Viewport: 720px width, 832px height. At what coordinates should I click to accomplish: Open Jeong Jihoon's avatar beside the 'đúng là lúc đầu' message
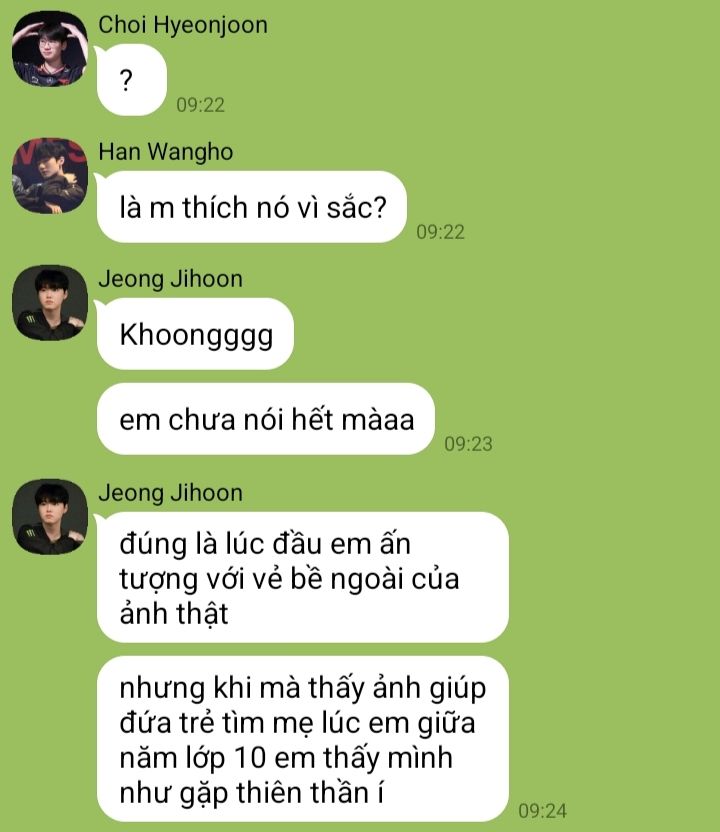point(50,517)
